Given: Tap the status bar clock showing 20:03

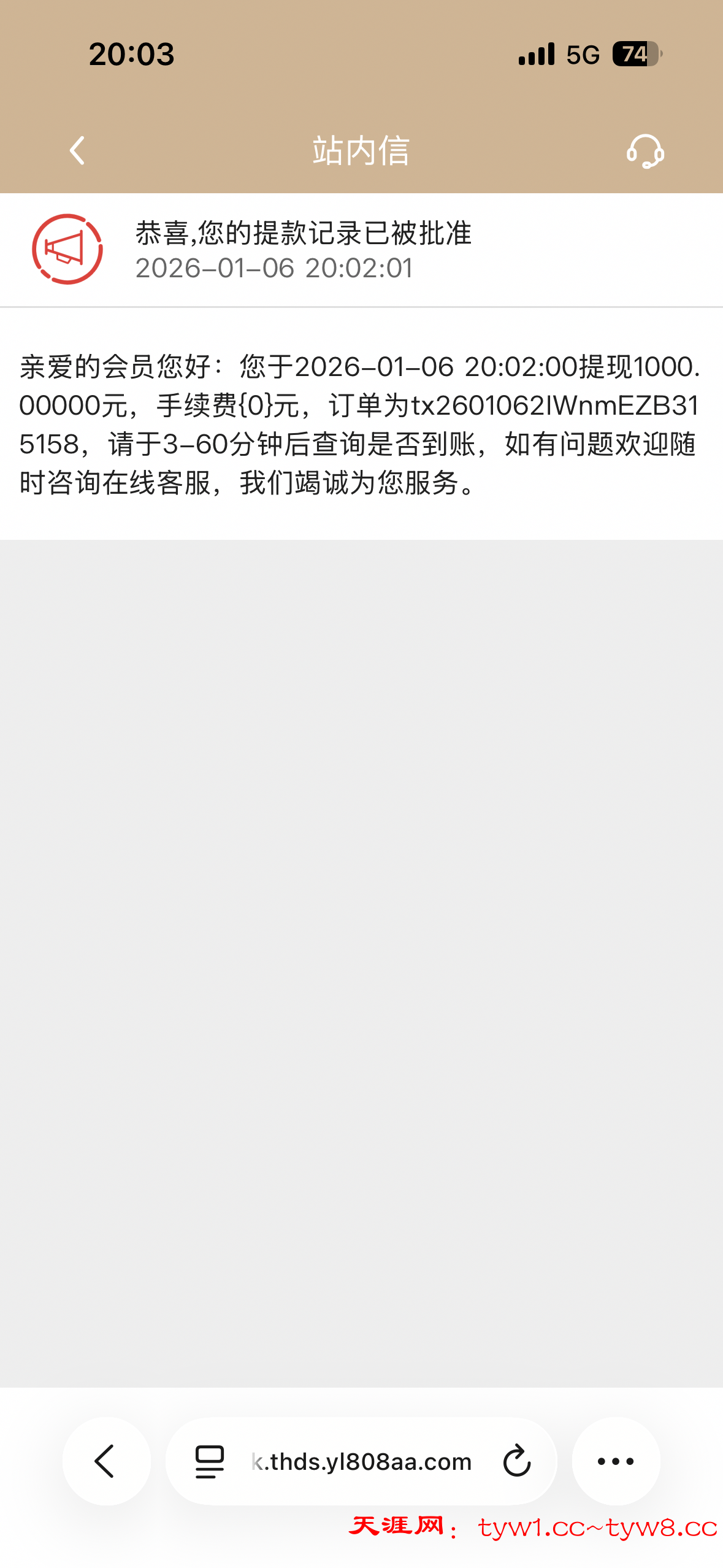Looking at the screenshot, I should (x=130, y=55).
